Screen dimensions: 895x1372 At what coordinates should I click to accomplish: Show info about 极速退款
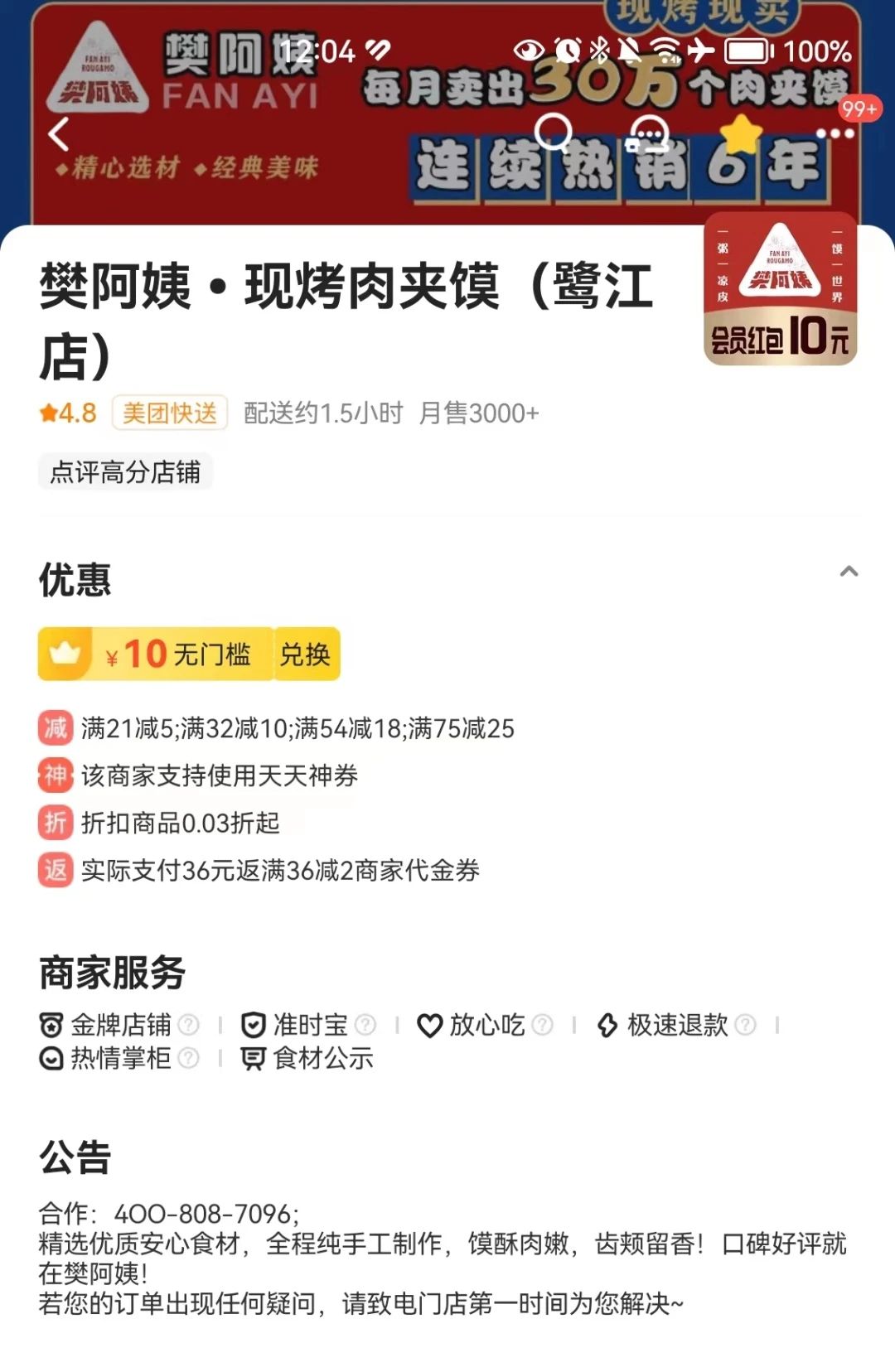tap(745, 1025)
